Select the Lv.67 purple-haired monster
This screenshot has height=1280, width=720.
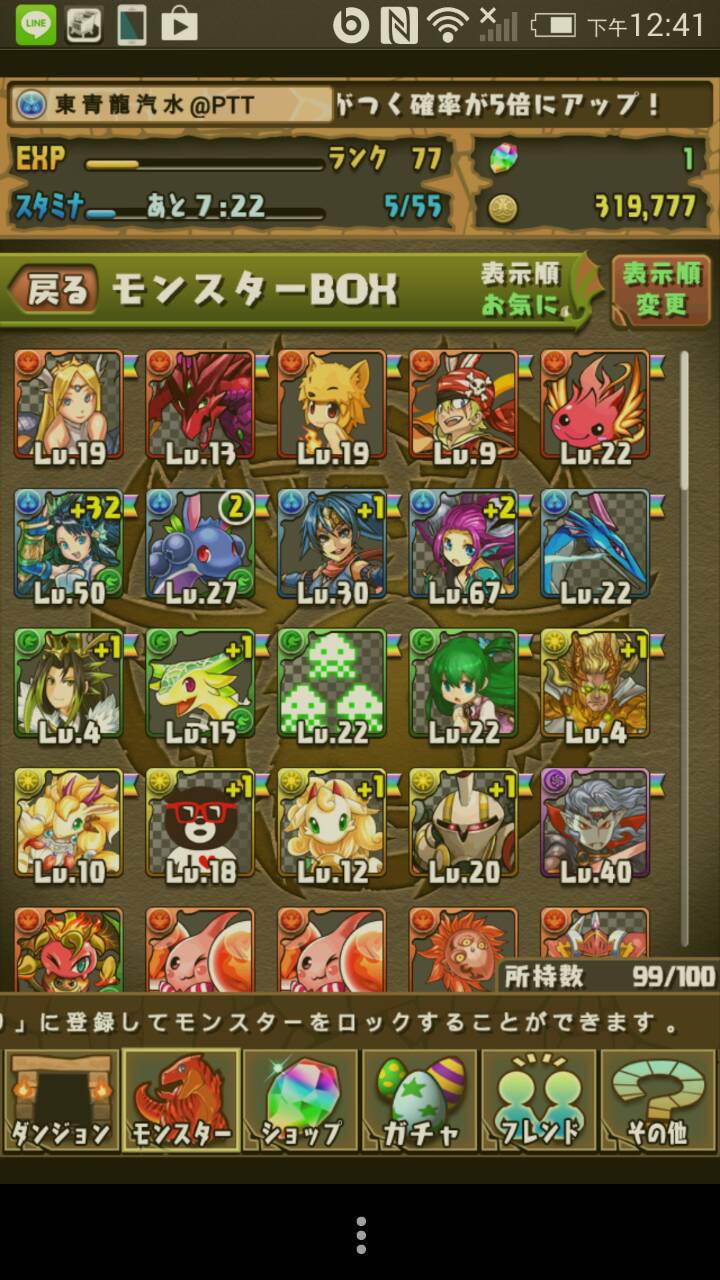tap(463, 545)
